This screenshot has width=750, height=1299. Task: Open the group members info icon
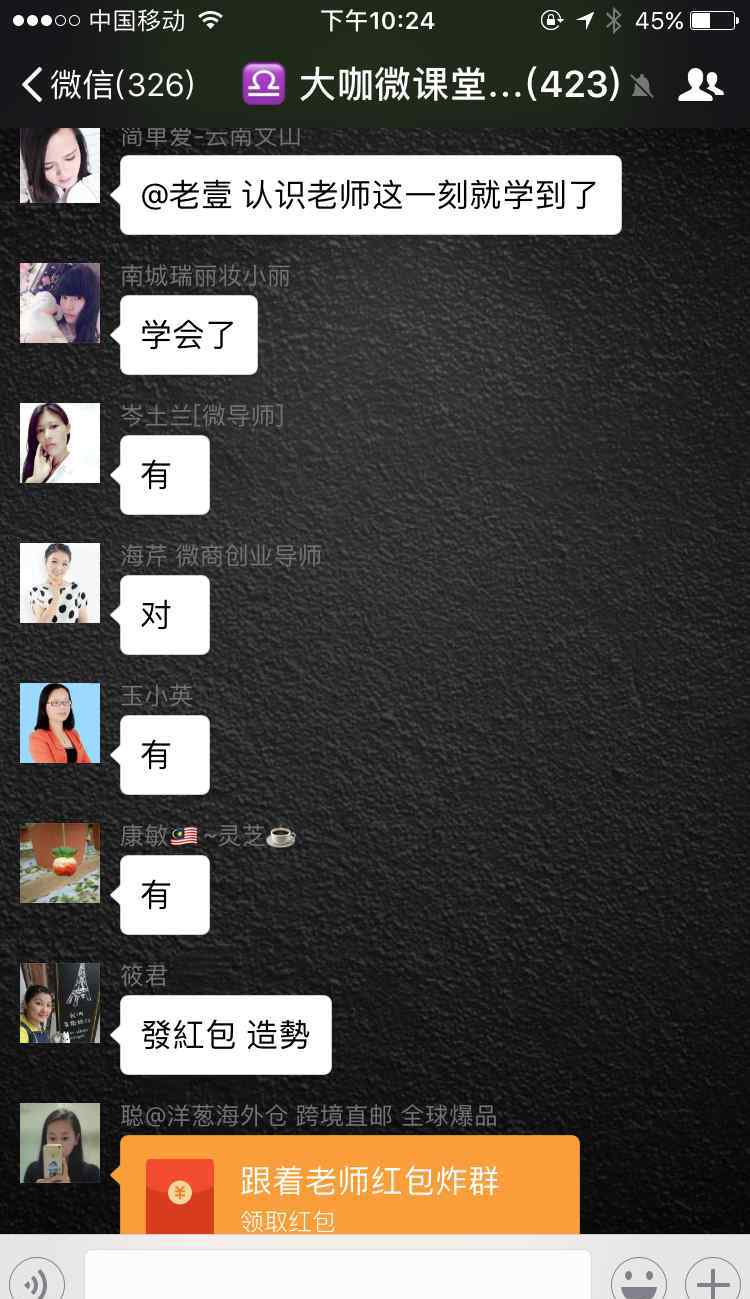coord(700,85)
